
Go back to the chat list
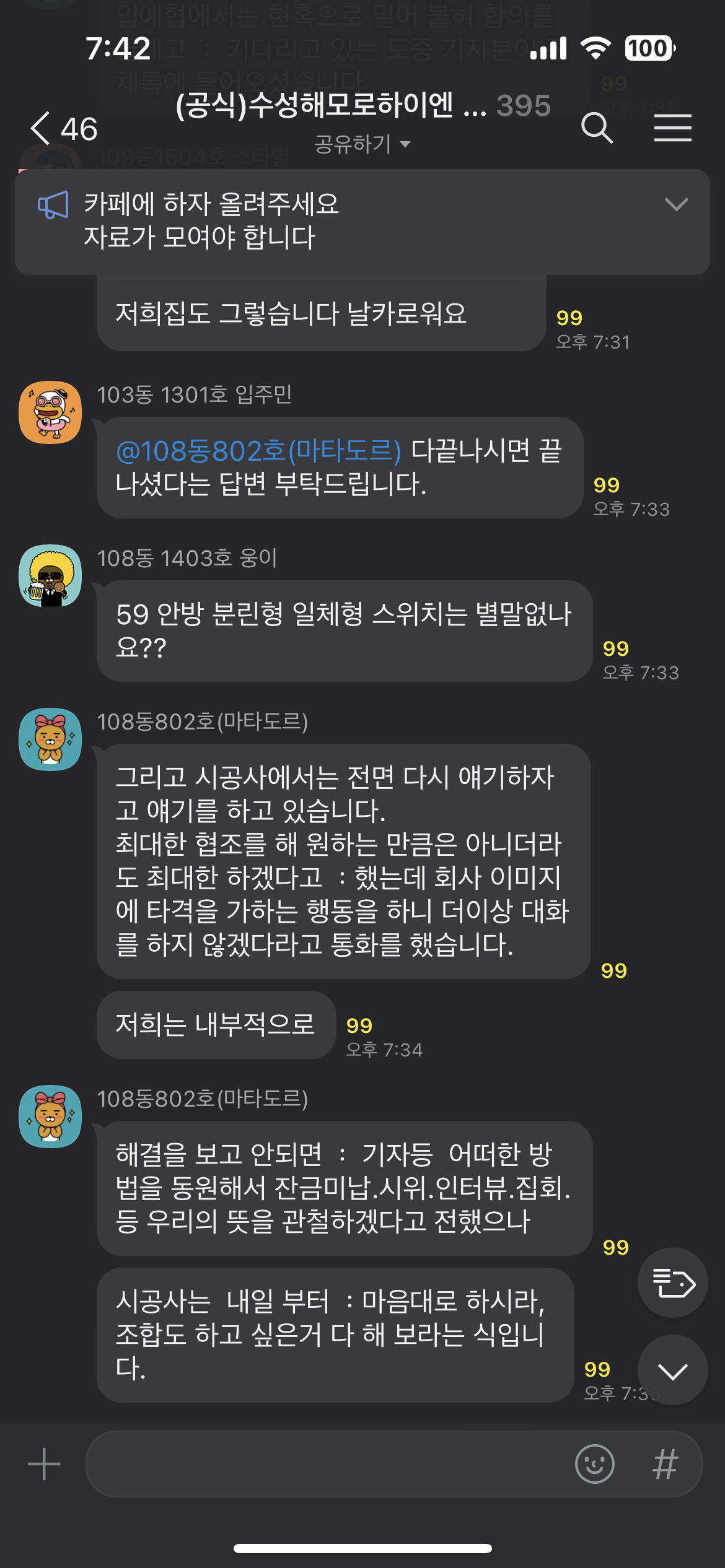(62, 129)
